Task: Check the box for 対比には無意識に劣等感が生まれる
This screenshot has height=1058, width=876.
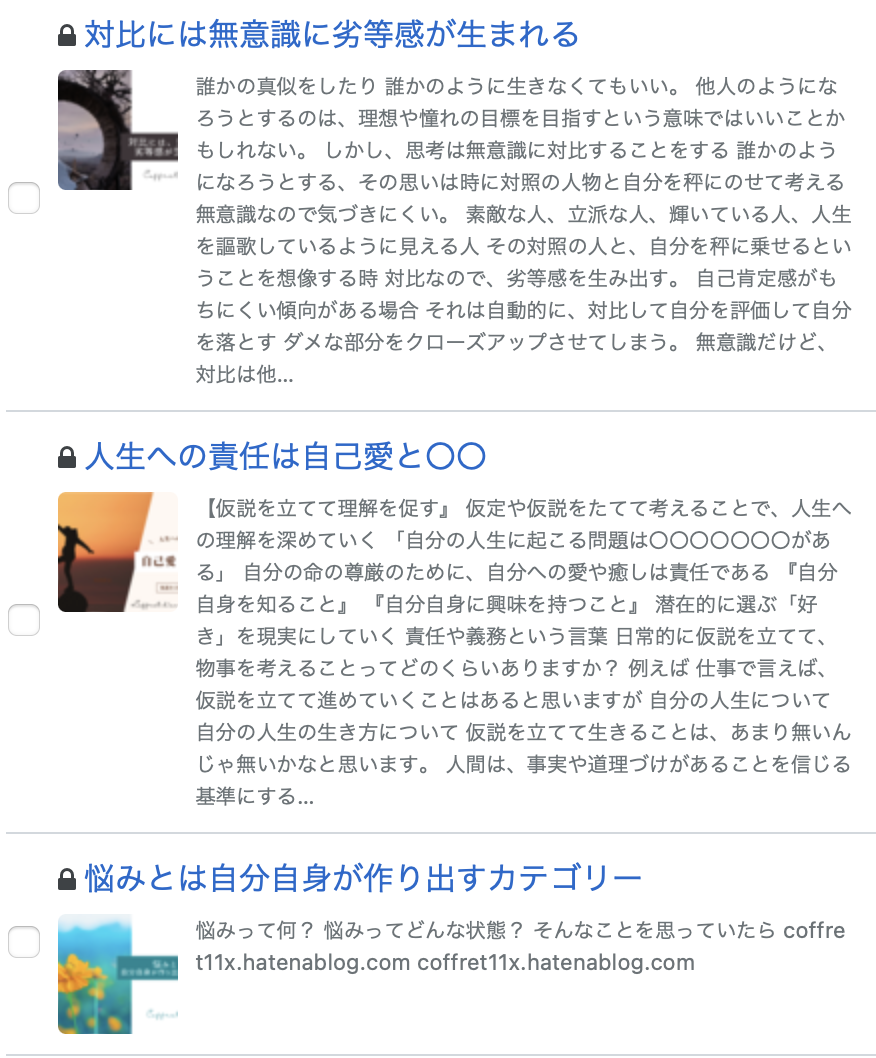Action: coord(24,198)
